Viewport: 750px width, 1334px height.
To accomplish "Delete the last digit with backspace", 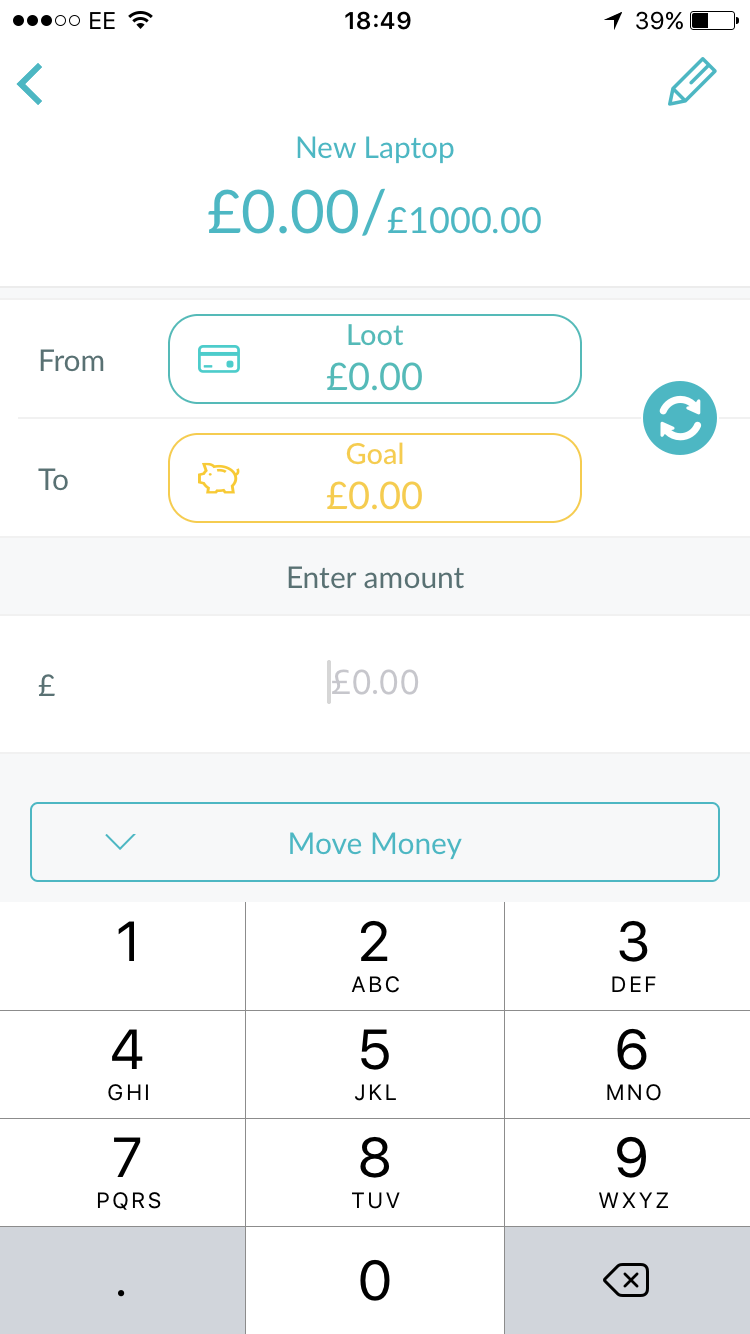I will pos(627,1280).
